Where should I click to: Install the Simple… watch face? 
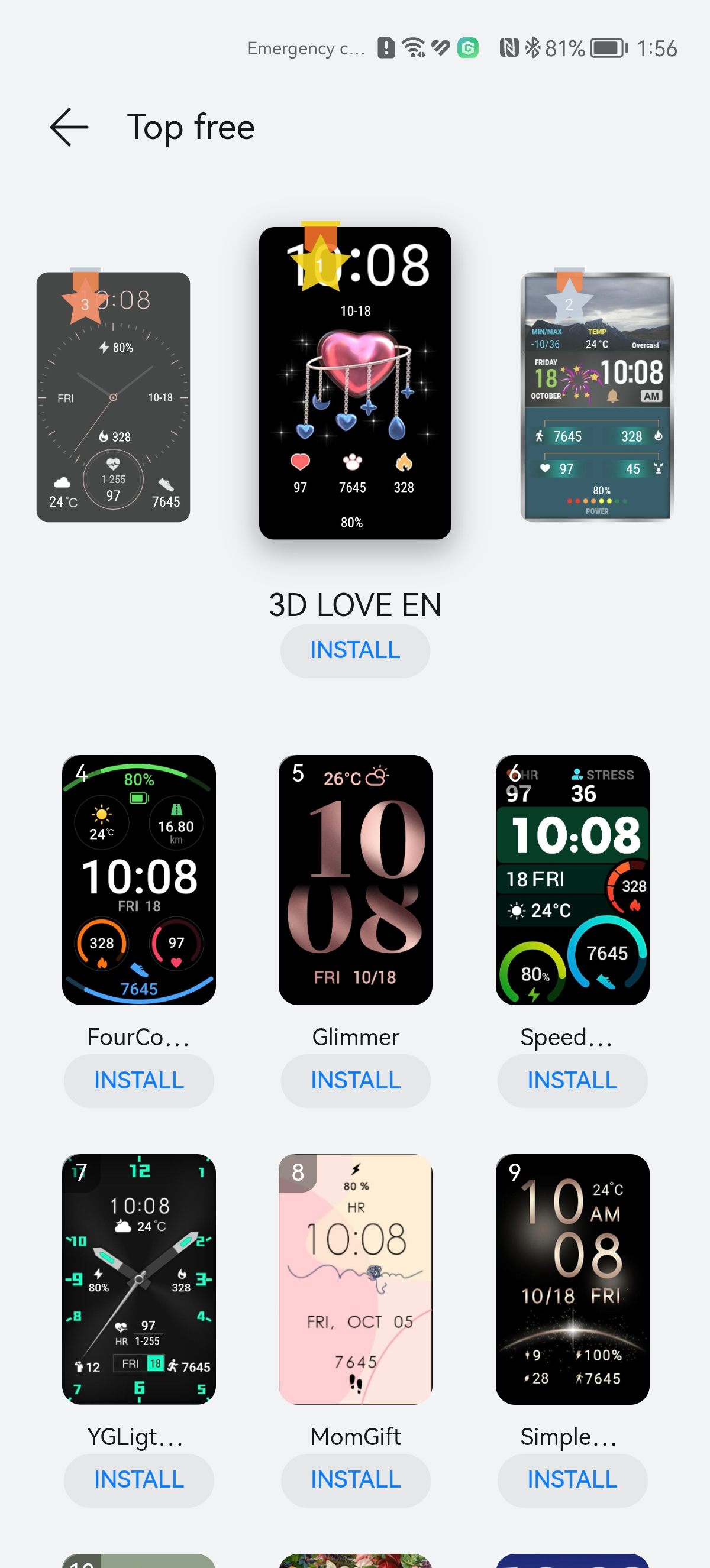572,1480
